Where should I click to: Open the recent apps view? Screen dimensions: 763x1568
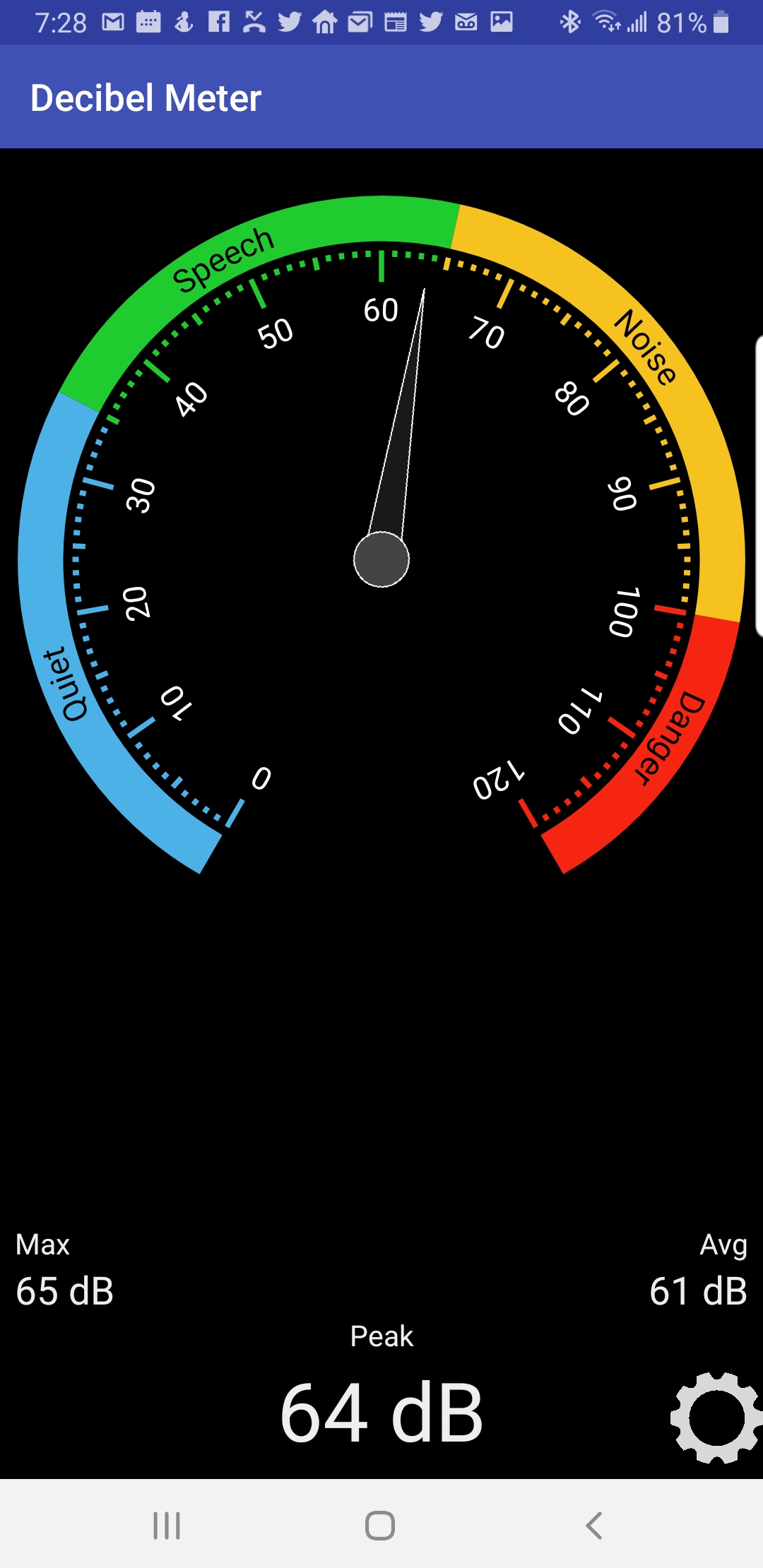167,1526
